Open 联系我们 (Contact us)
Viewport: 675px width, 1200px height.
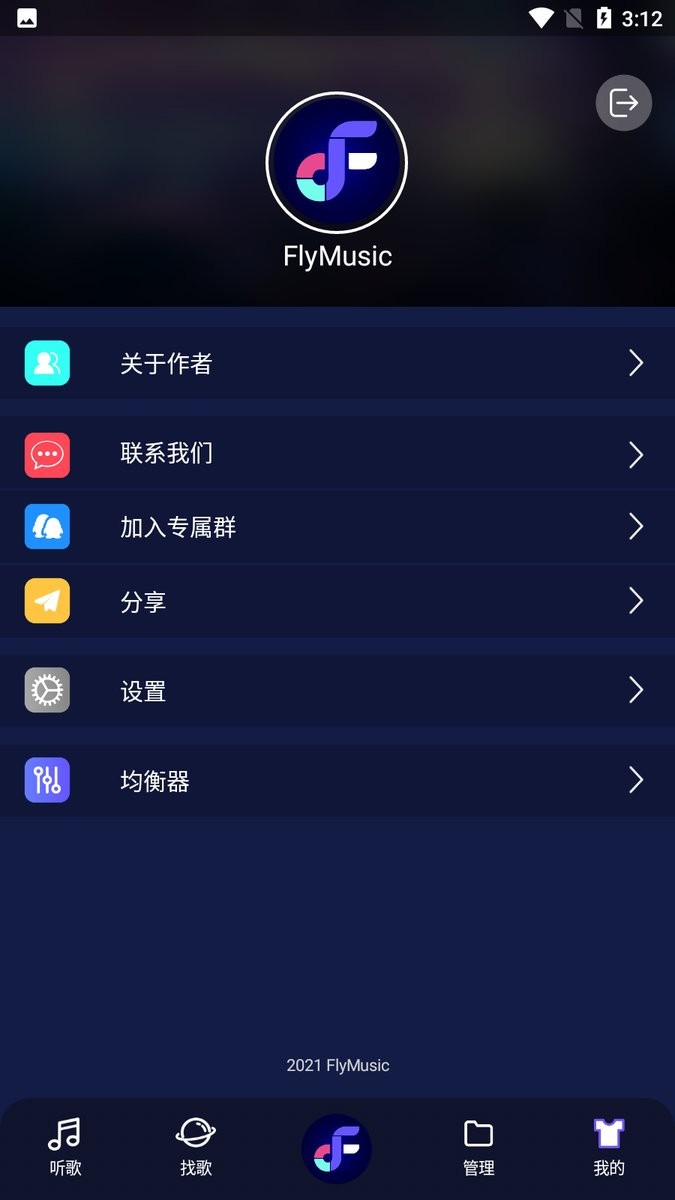[337, 454]
